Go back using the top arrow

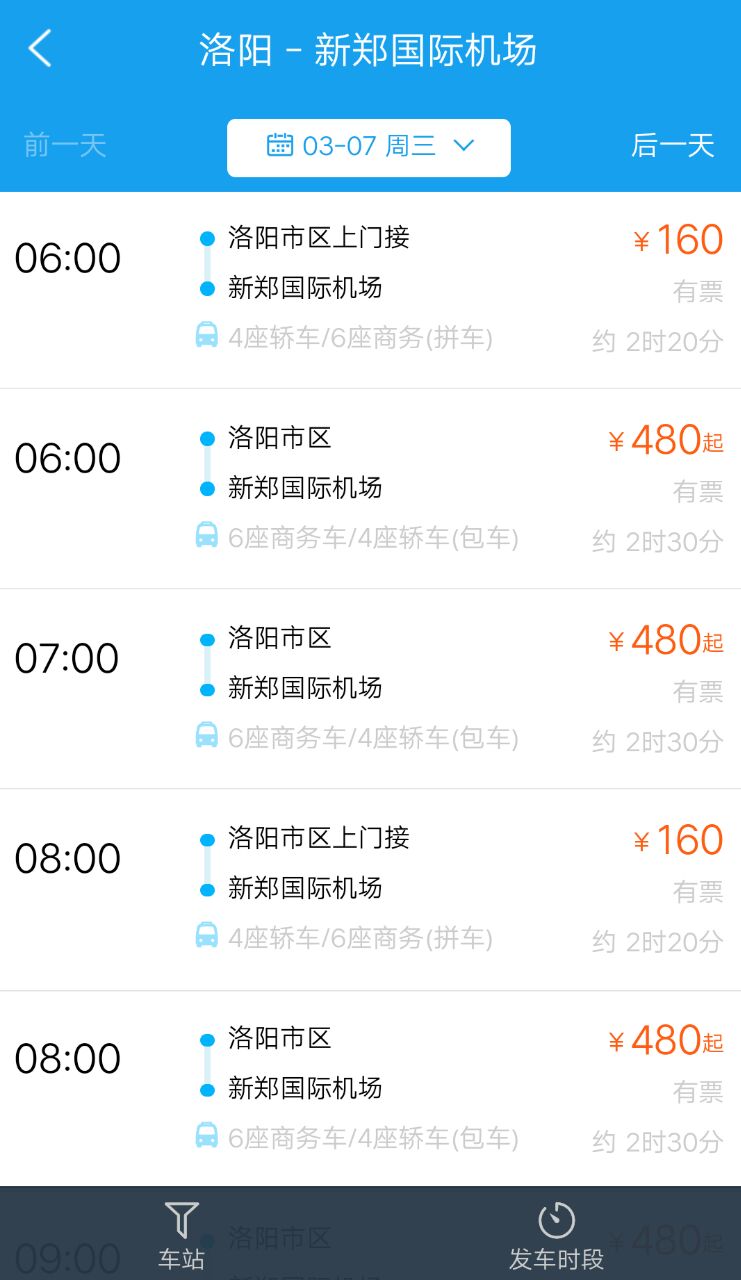click(x=40, y=48)
